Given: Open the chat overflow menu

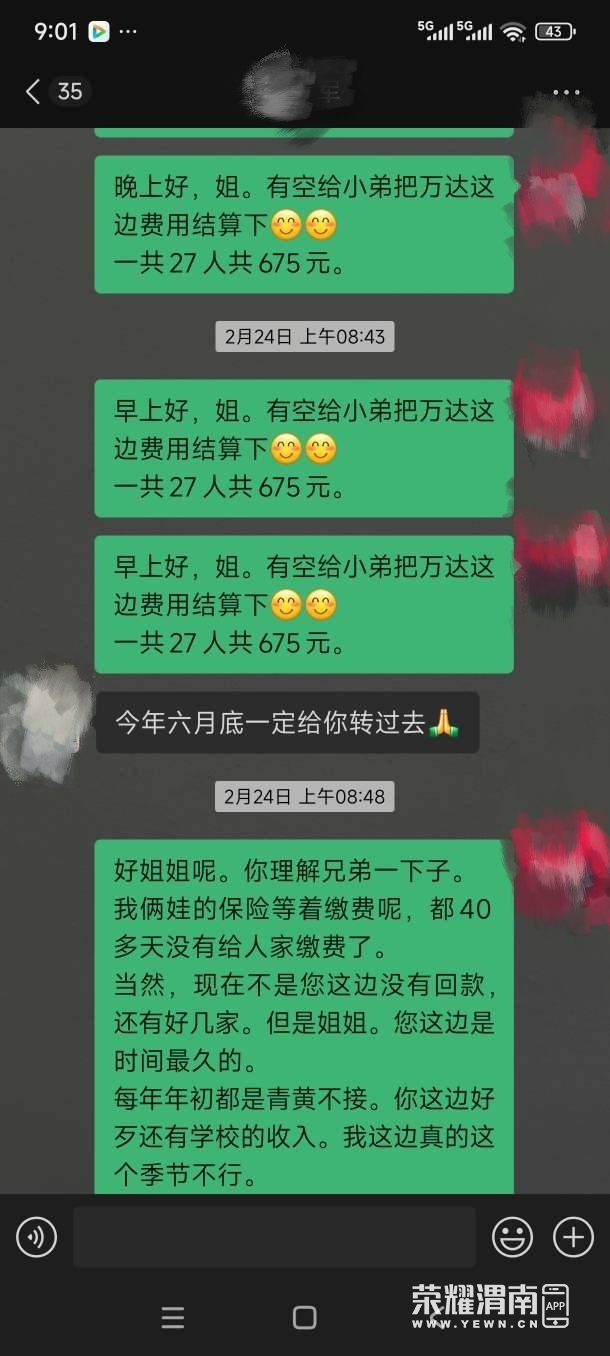Looking at the screenshot, I should (x=566, y=93).
